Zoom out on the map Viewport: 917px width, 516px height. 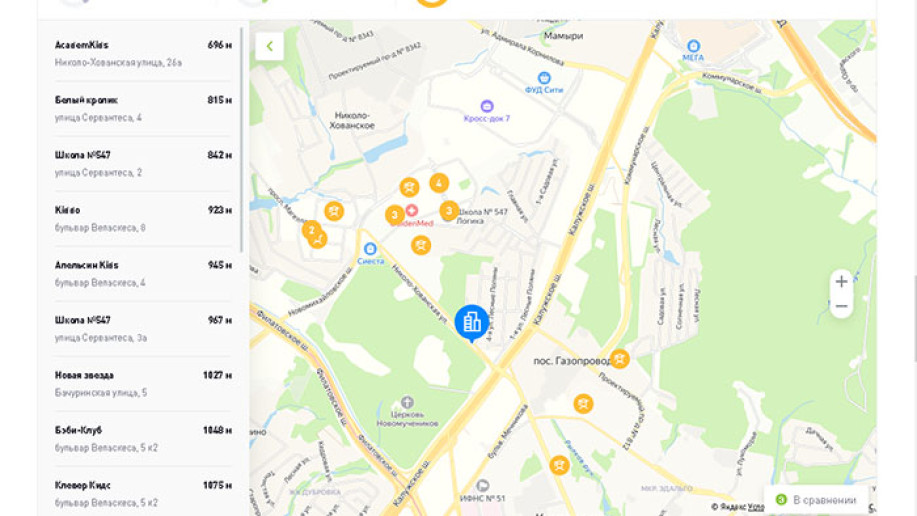pyautogui.click(x=841, y=306)
